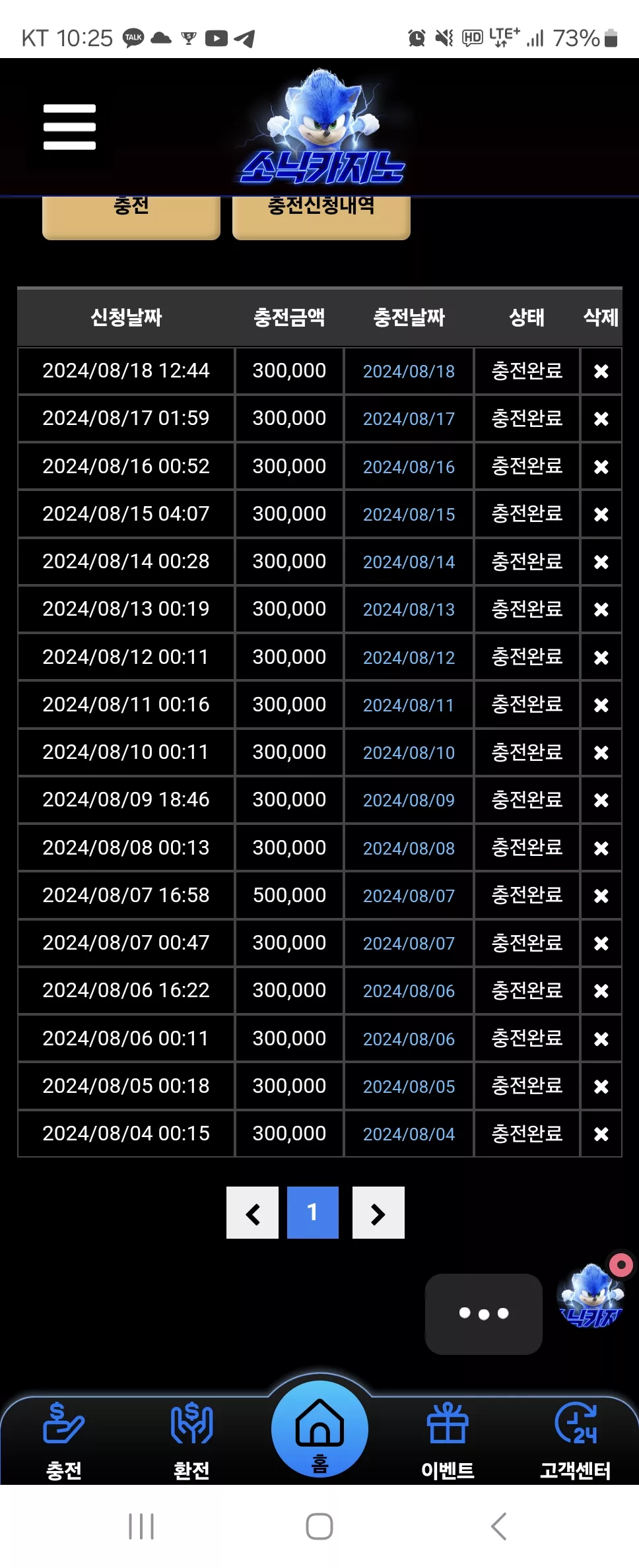Delete the 2024/08/13 00:19 entry

click(601, 610)
